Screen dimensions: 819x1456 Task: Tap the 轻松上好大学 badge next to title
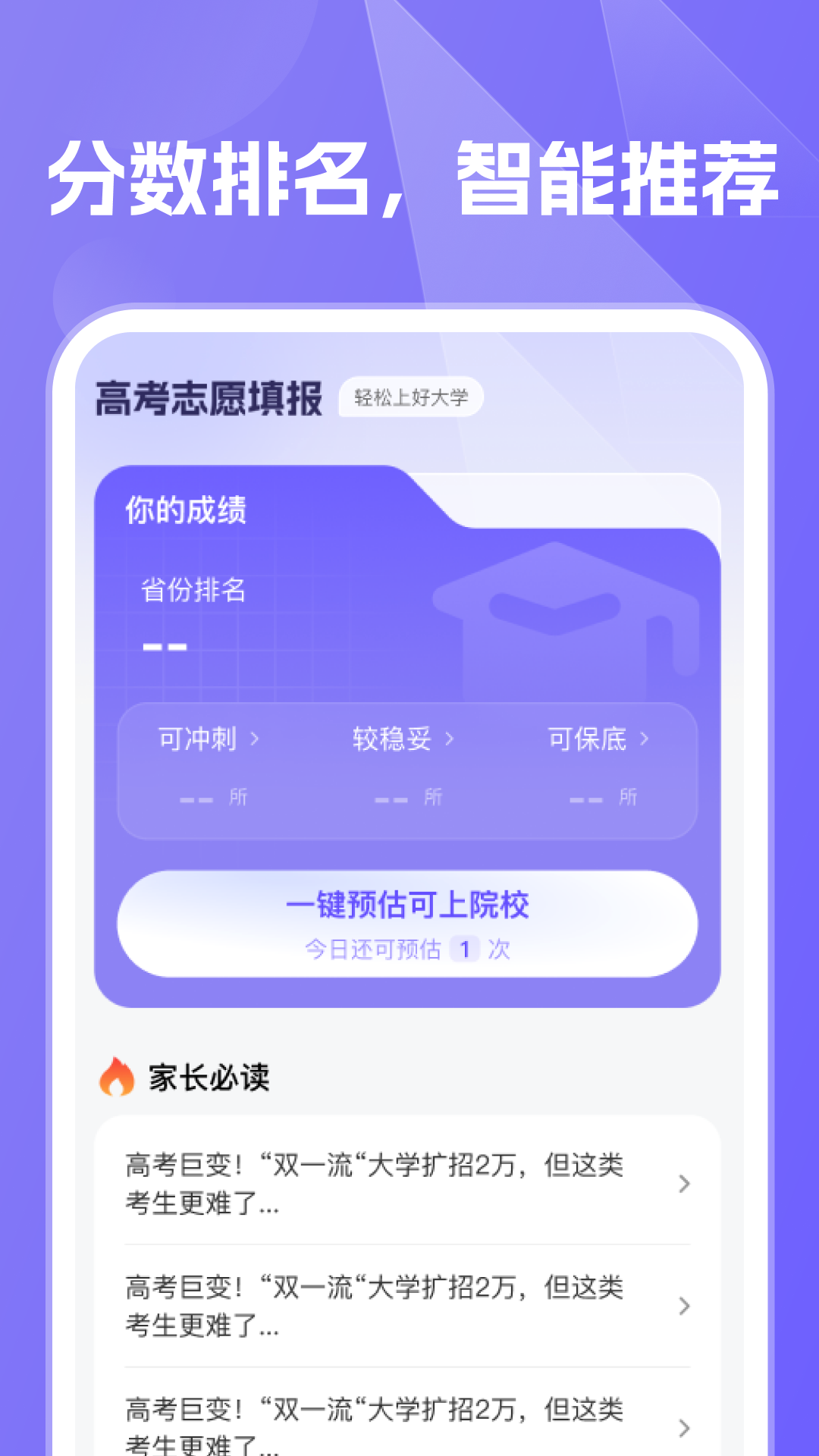413,397
